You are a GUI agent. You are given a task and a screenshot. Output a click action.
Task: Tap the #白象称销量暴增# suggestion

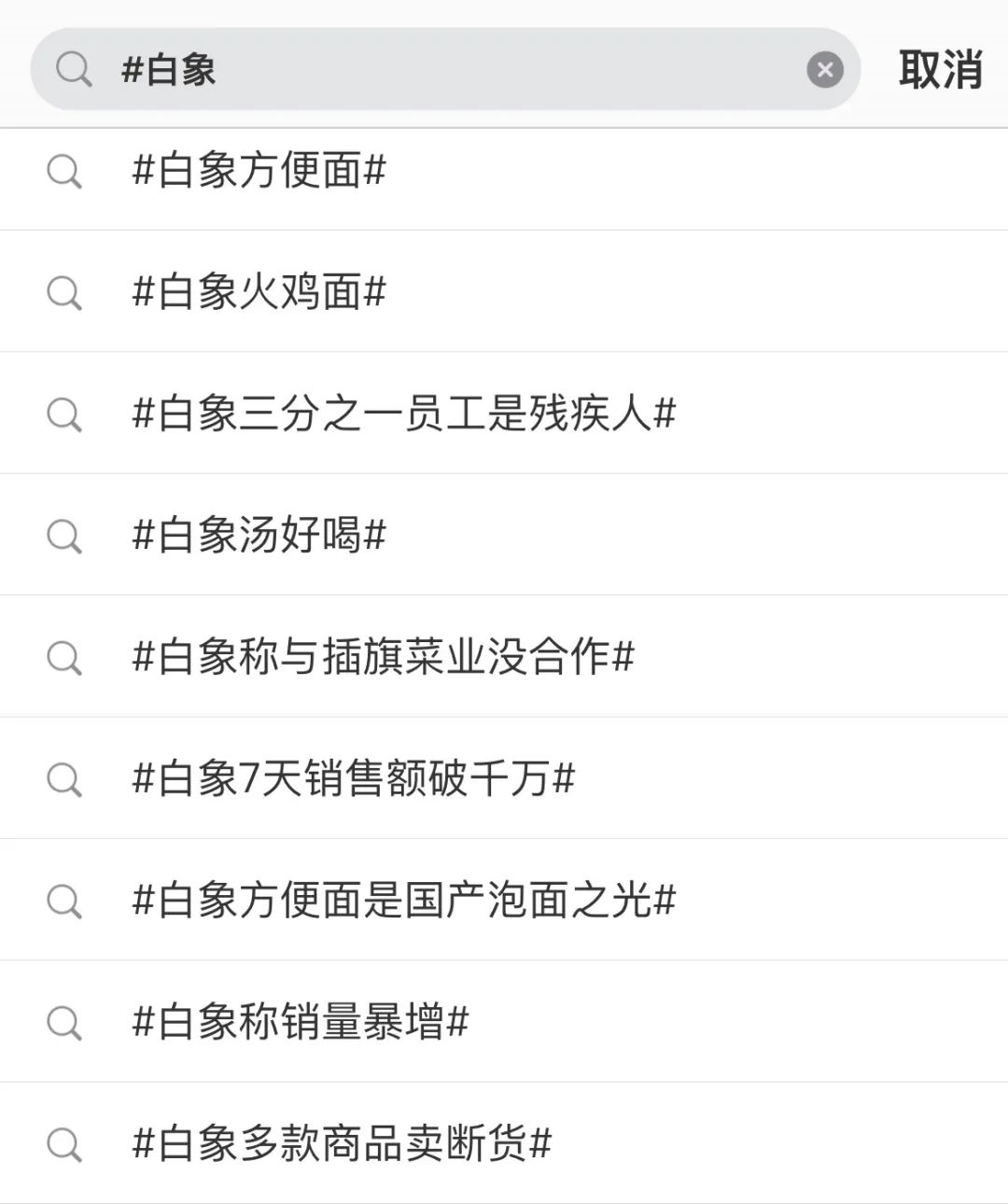[x=504, y=1022]
